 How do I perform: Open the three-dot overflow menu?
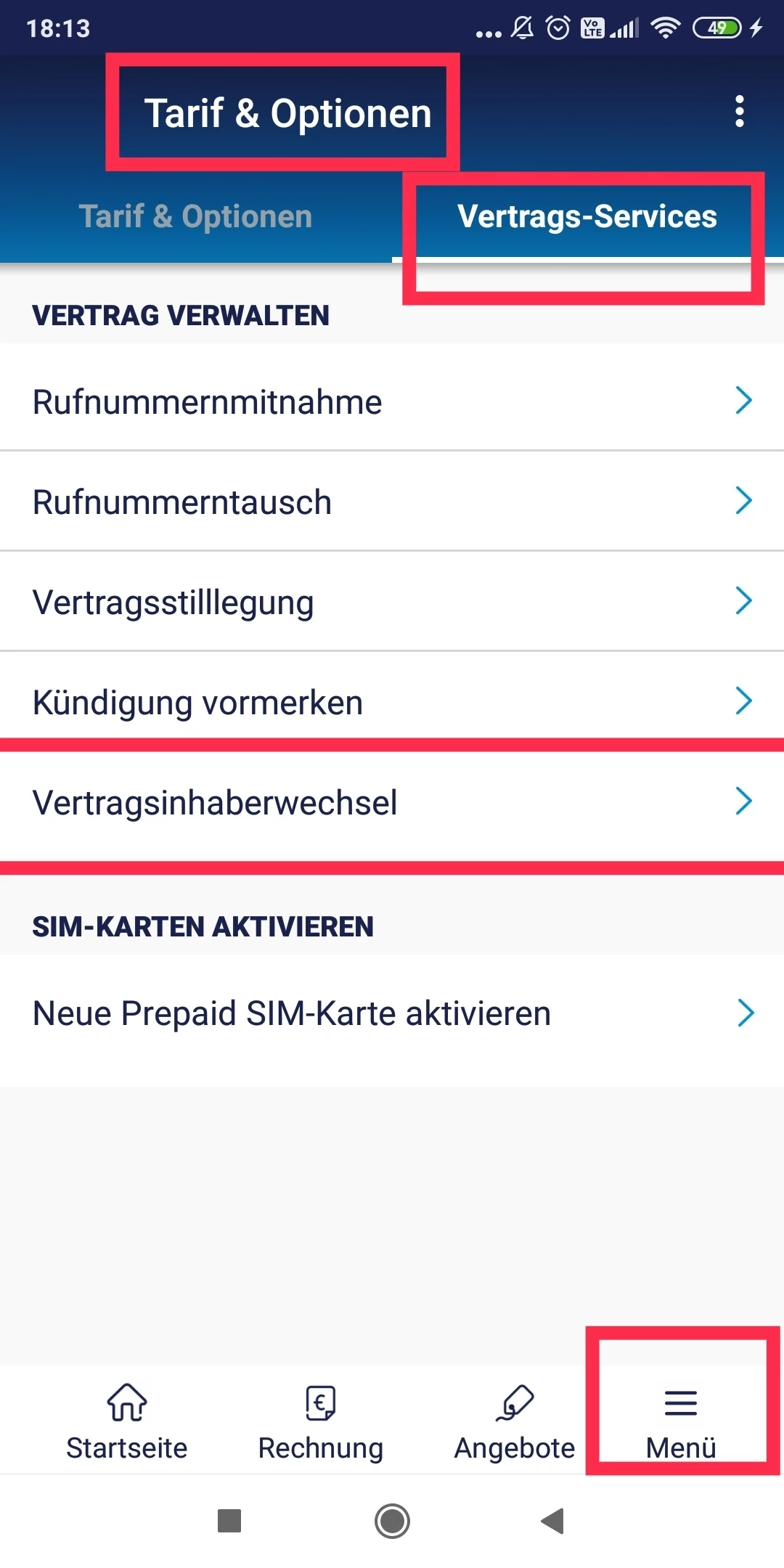pyautogui.click(x=739, y=112)
